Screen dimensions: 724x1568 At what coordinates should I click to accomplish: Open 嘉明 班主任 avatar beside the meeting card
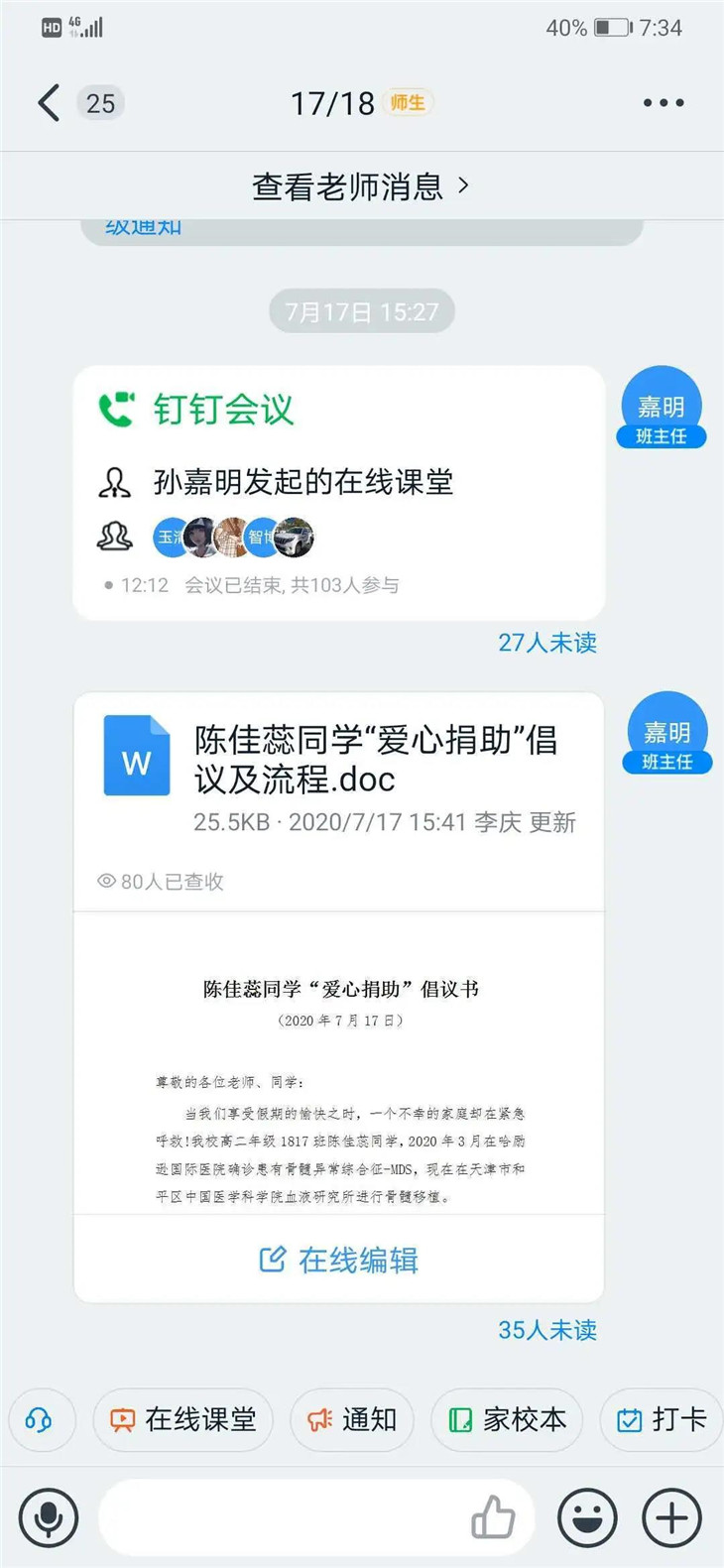661,408
